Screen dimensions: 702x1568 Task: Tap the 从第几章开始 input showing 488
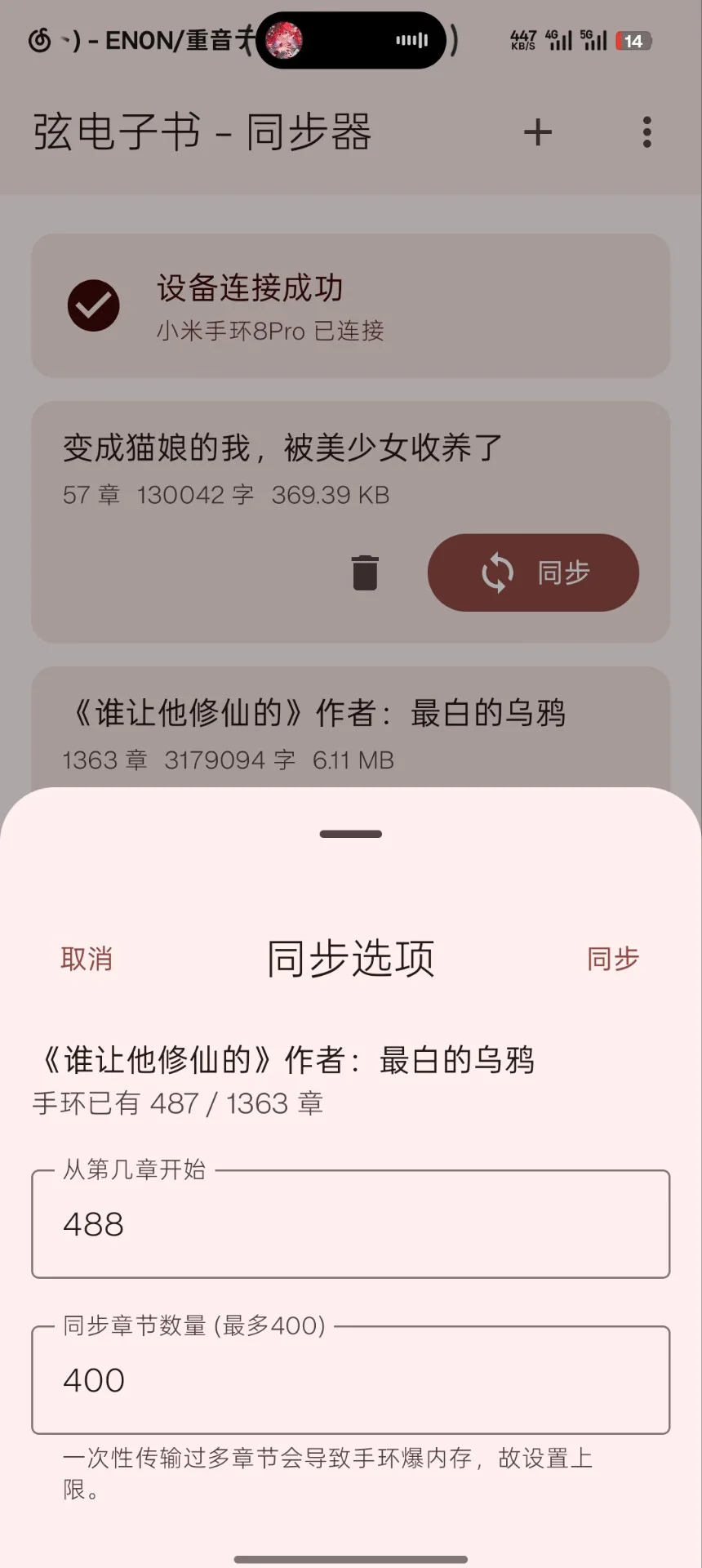pyautogui.click(x=351, y=1223)
